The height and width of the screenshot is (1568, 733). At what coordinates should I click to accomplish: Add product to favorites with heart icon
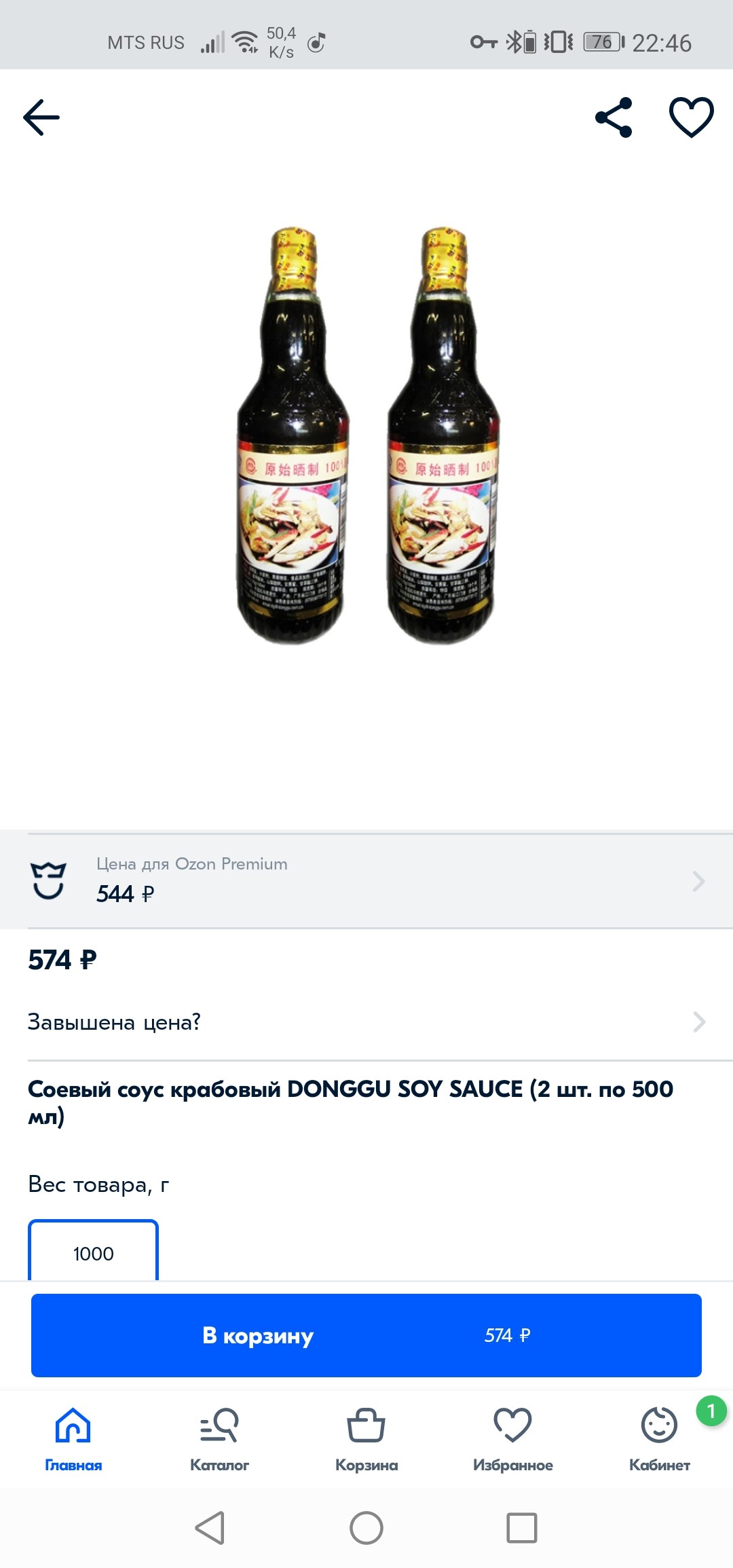[691, 117]
